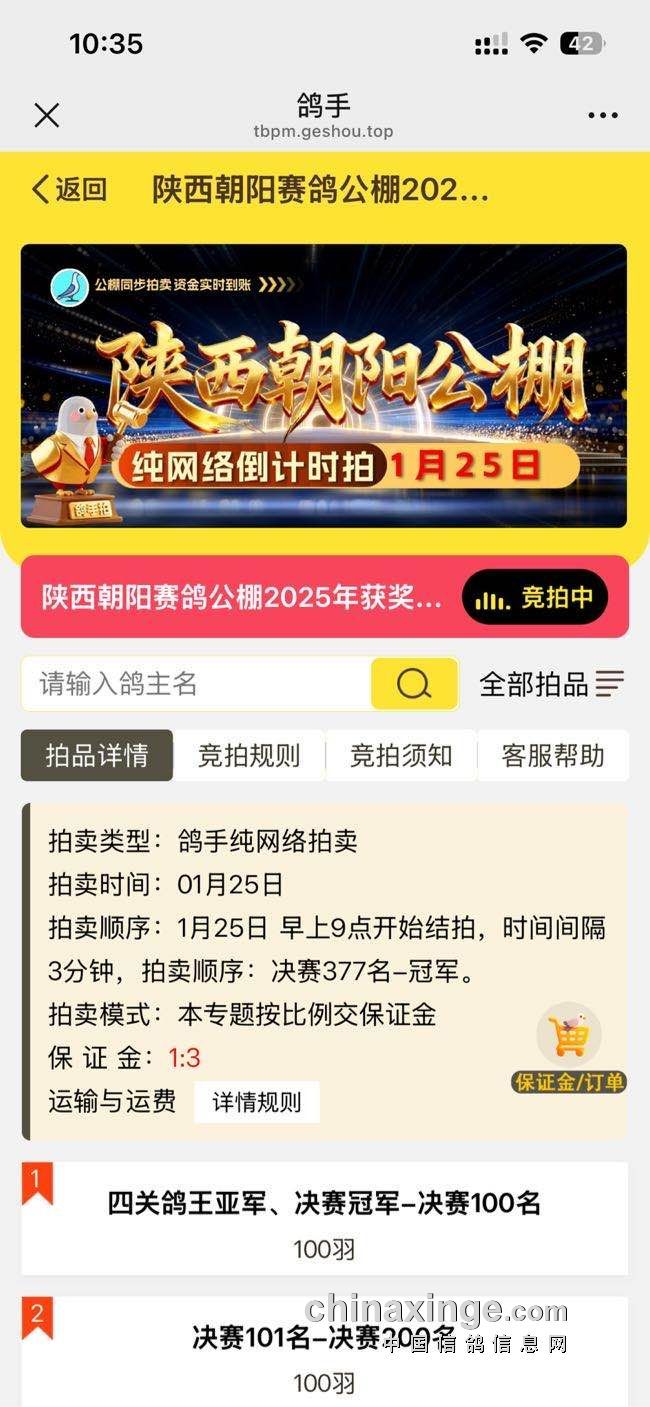650x1407 pixels.
Task: Close the web page with the X
Action: point(47,115)
